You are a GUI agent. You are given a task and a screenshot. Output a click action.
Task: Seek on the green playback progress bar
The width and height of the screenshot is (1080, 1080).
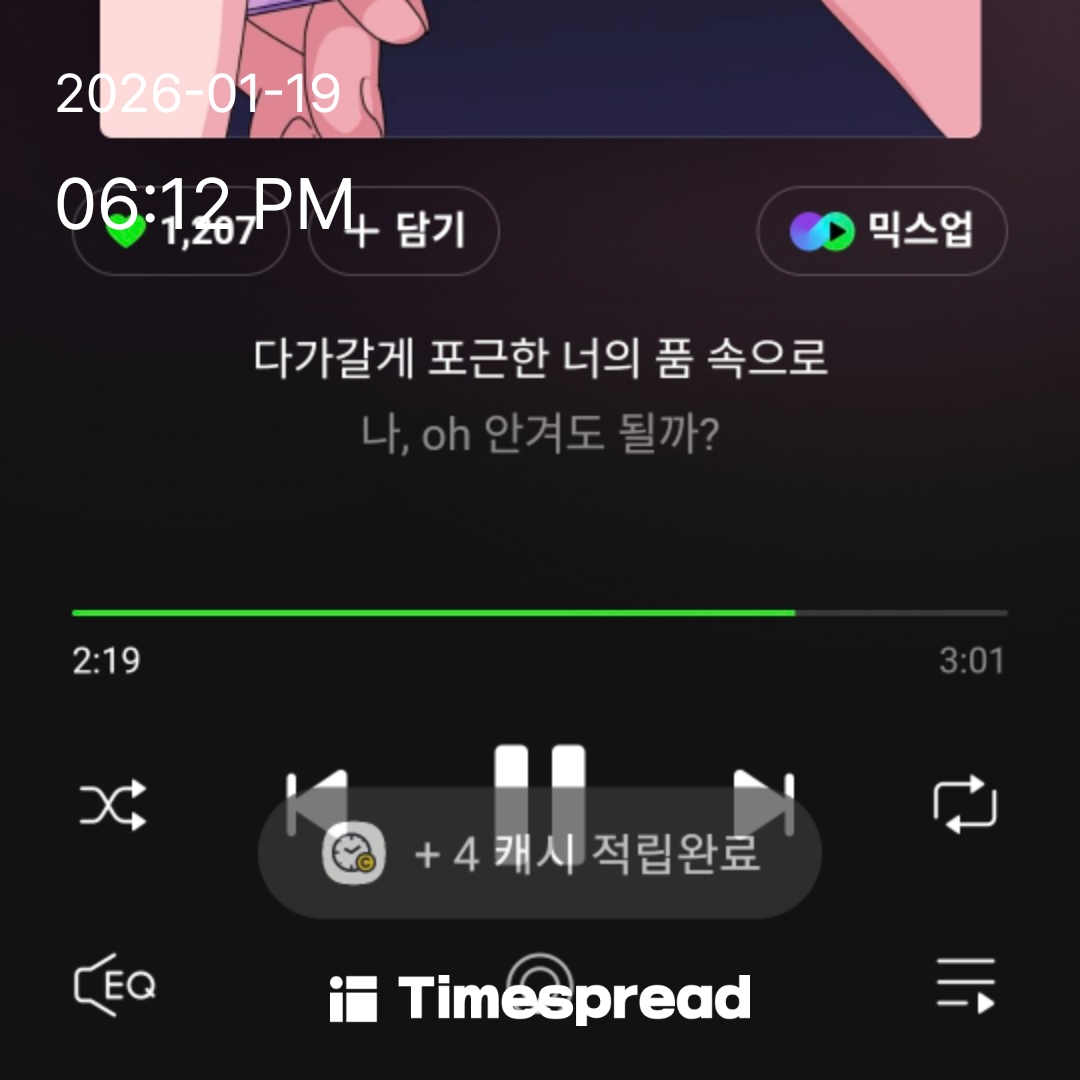click(540, 612)
